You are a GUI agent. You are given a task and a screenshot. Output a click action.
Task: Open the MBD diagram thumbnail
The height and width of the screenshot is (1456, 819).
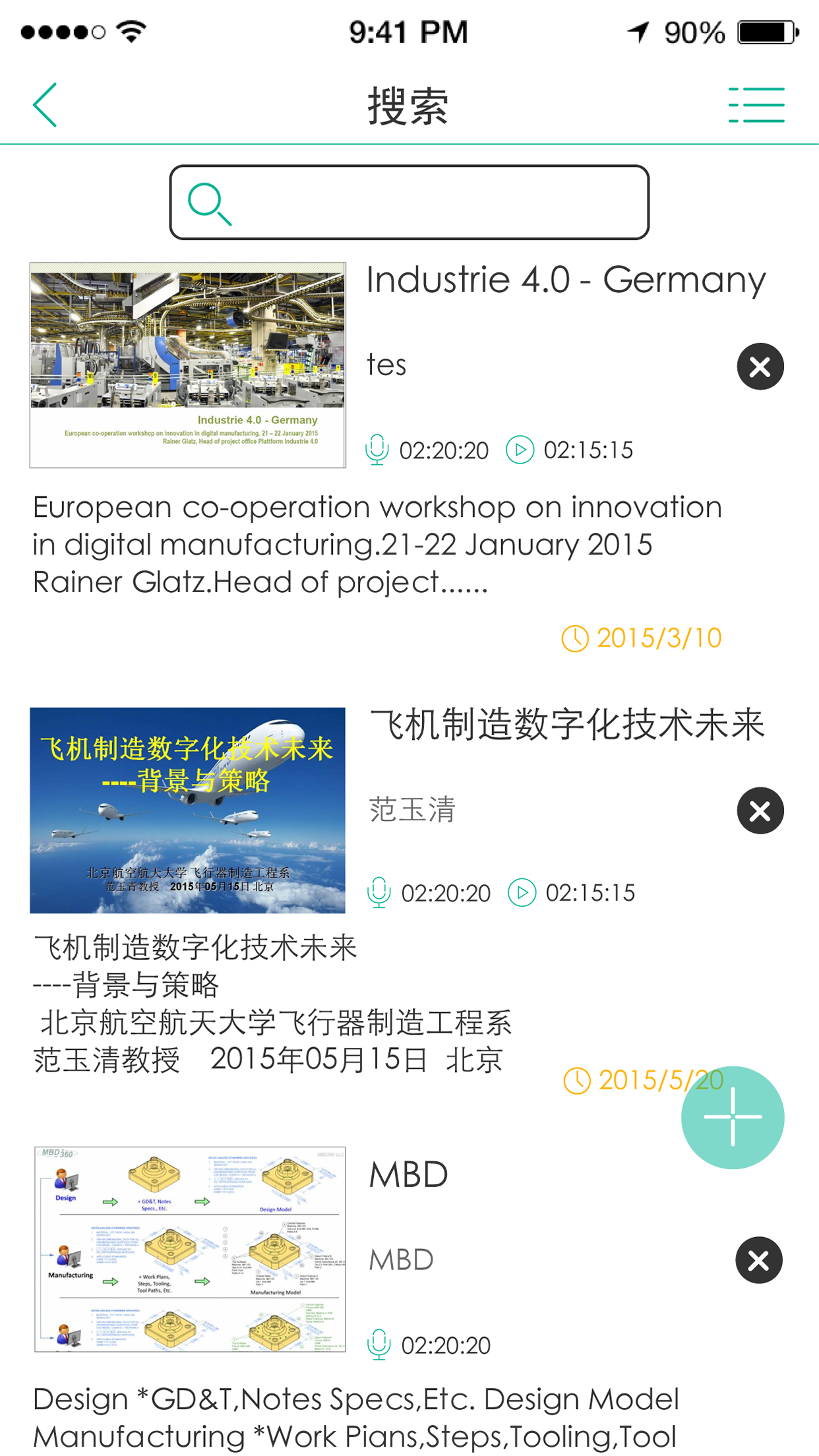point(190,1249)
